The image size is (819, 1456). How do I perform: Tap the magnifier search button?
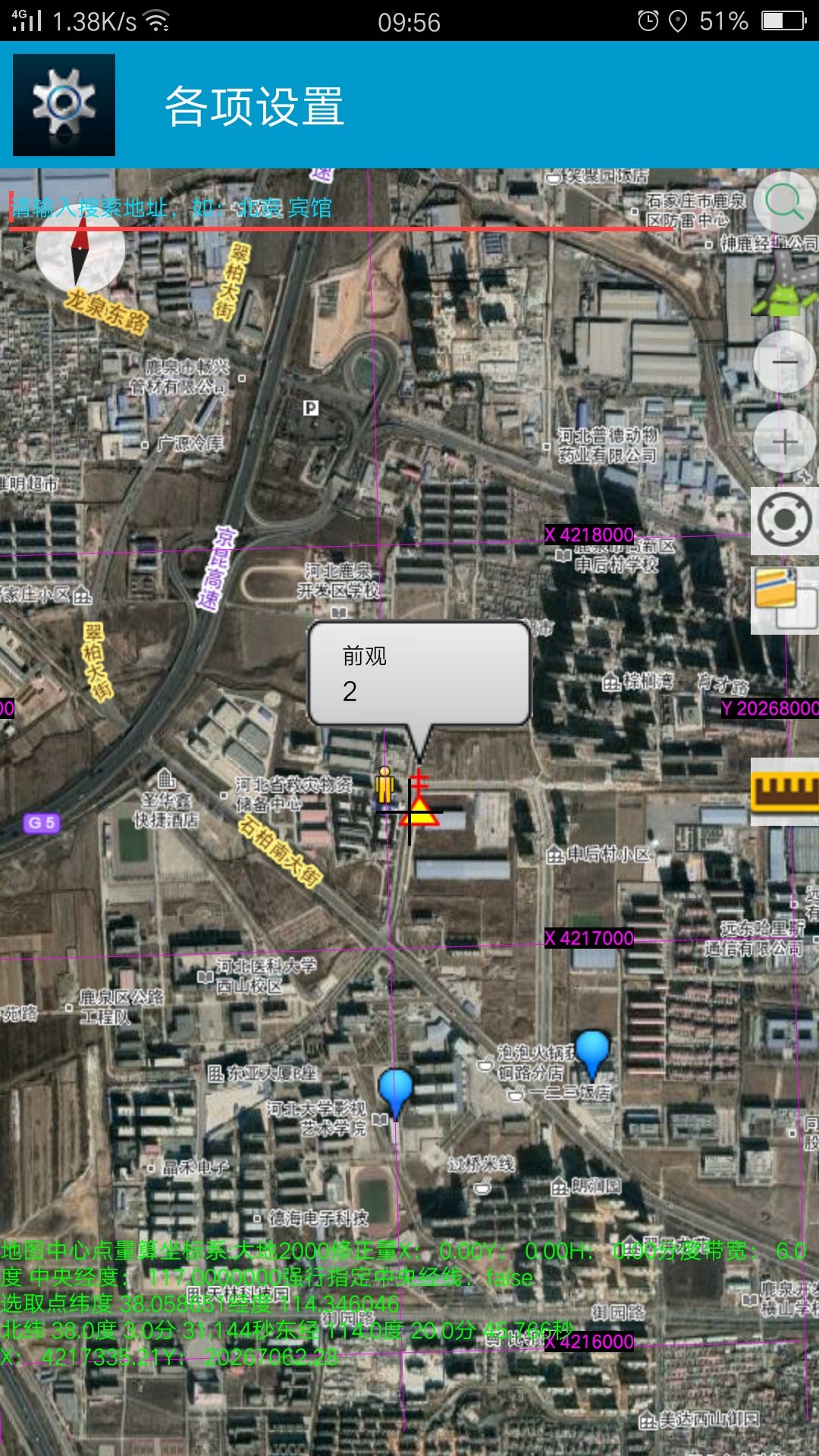pyautogui.click(x=784, y=202)
